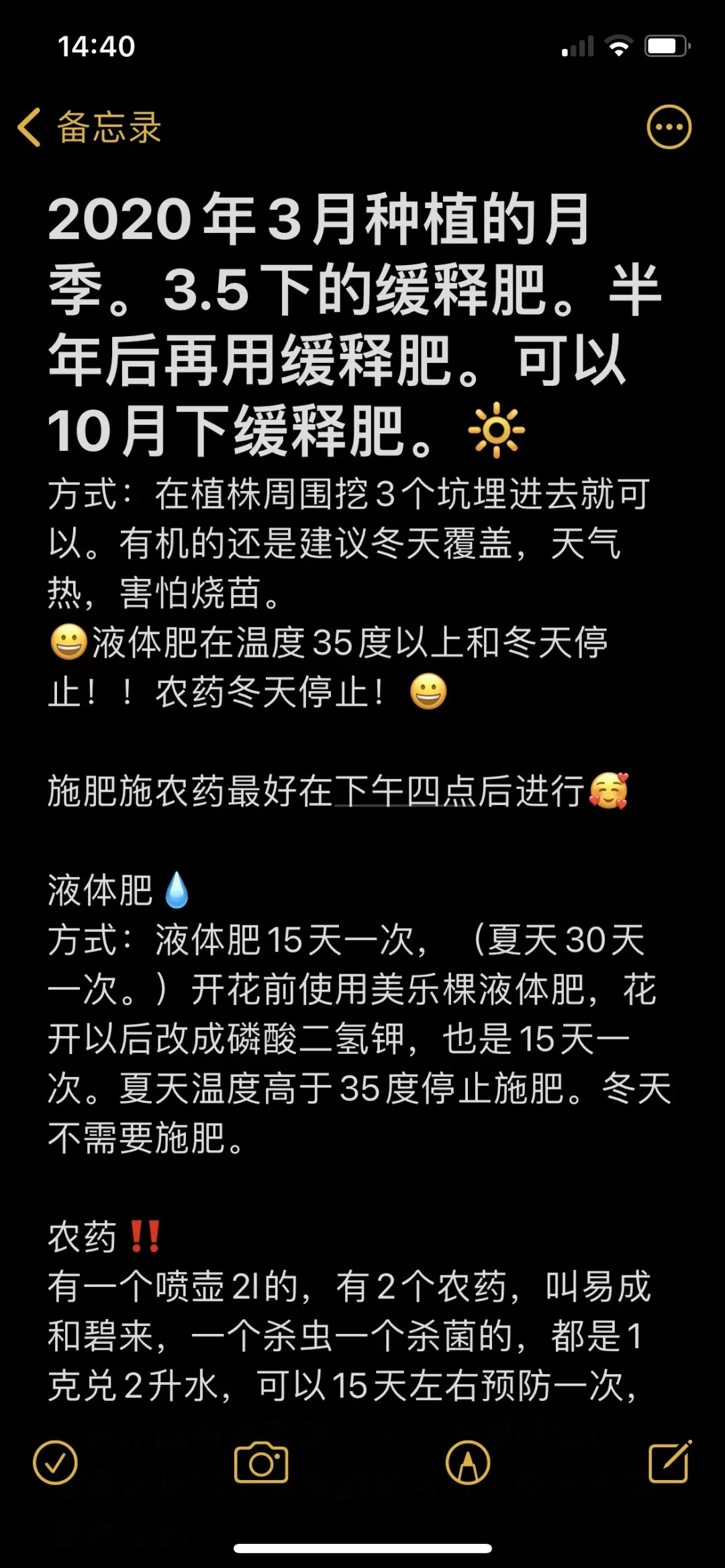Open the more options ellipsis menu
This screenshot has width=725, height=1568.
[x=669, y=127]
